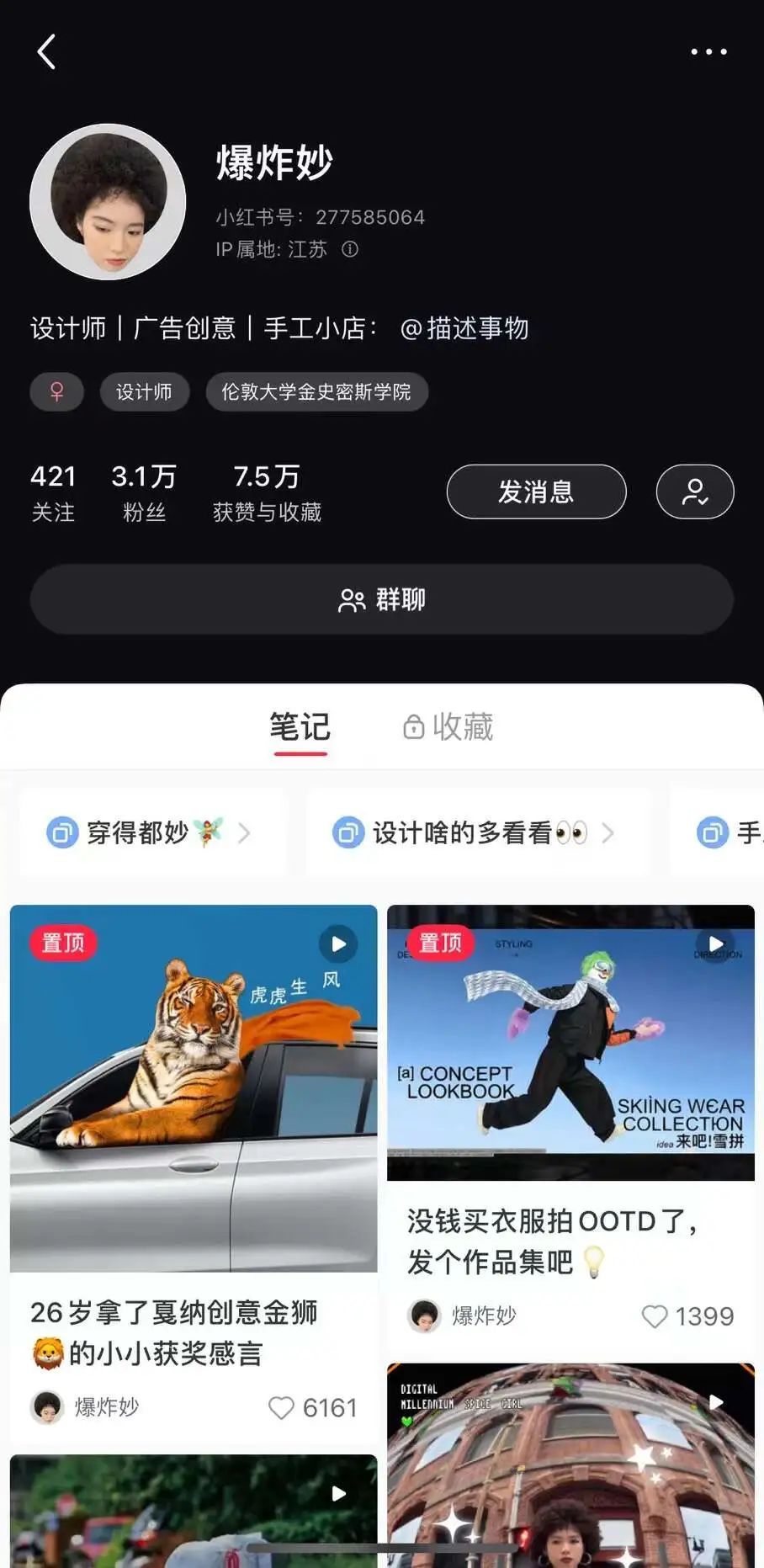764x1568 pixels.
Task: Tap the female gender badge
Action: [x=56, y=391]
